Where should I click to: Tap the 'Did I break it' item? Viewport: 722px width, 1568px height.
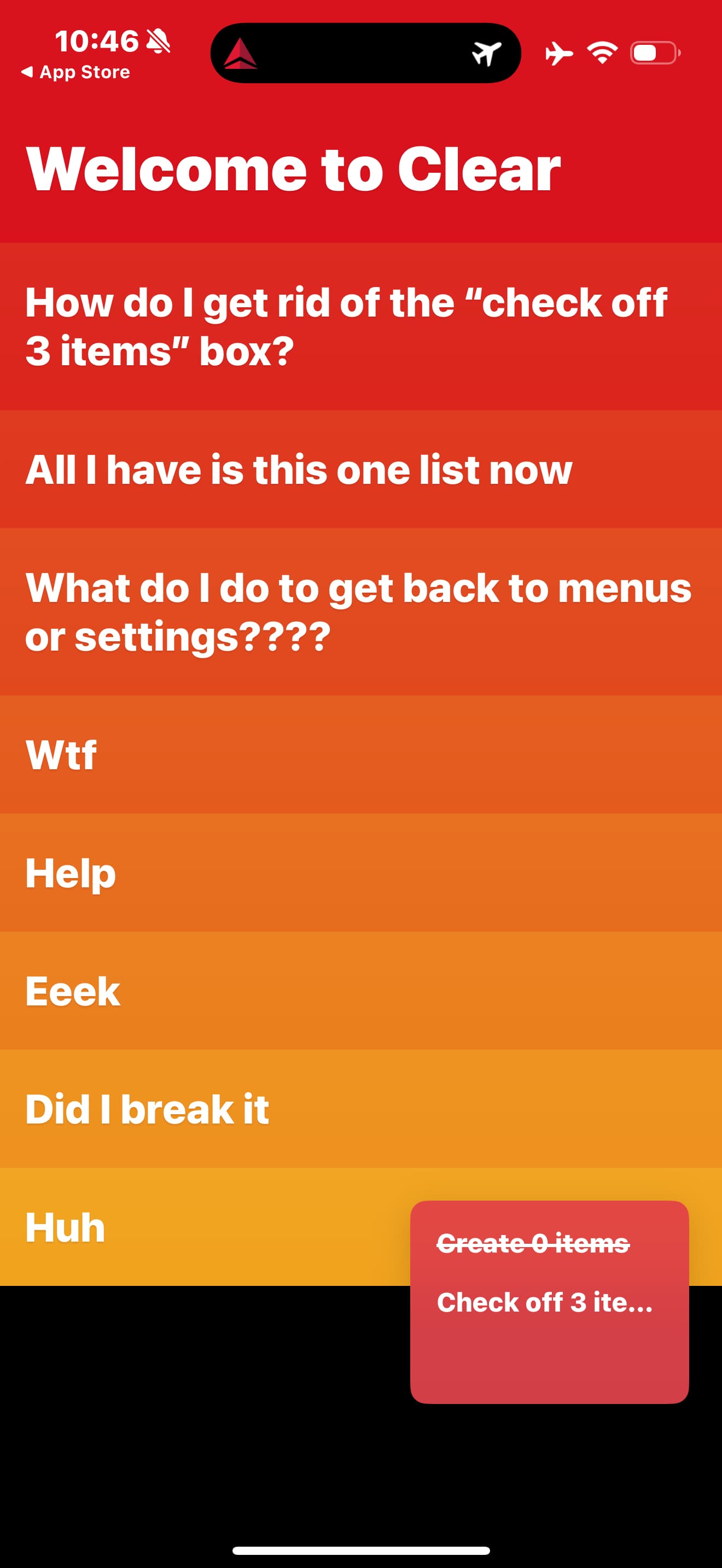pos(147,1109)
